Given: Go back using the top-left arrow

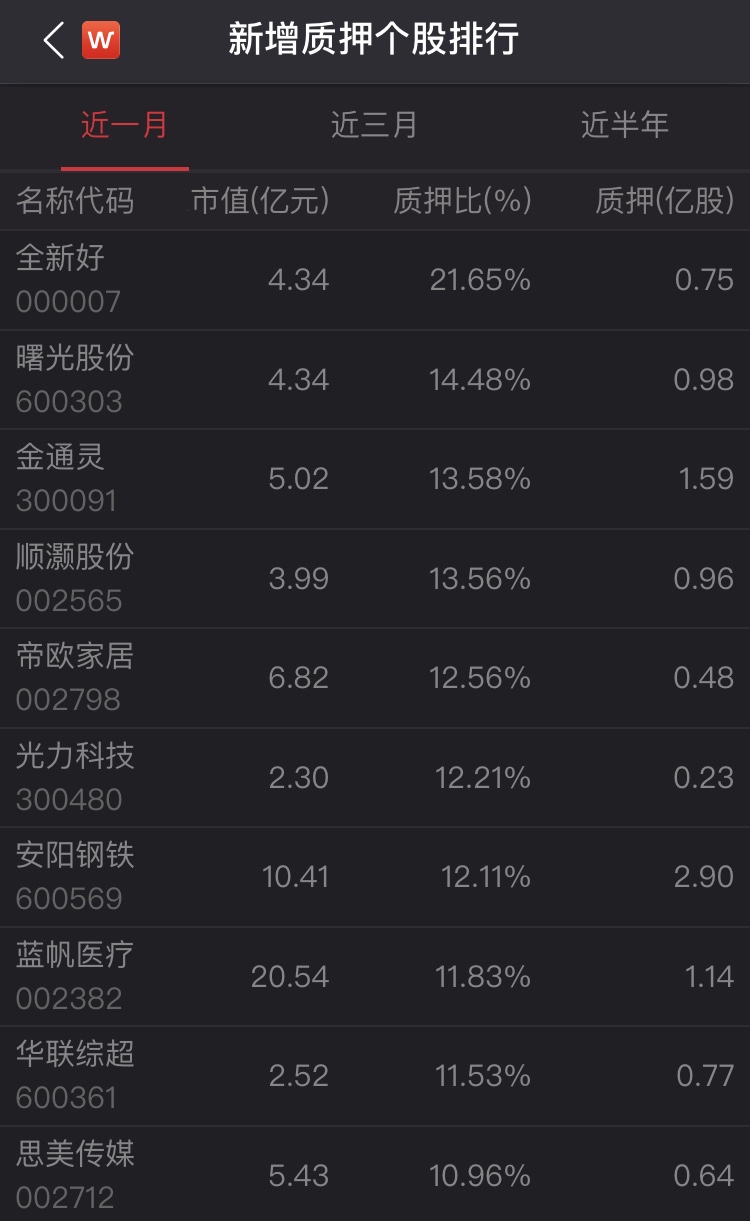Looking at the screenshot, I should (54, 41).
